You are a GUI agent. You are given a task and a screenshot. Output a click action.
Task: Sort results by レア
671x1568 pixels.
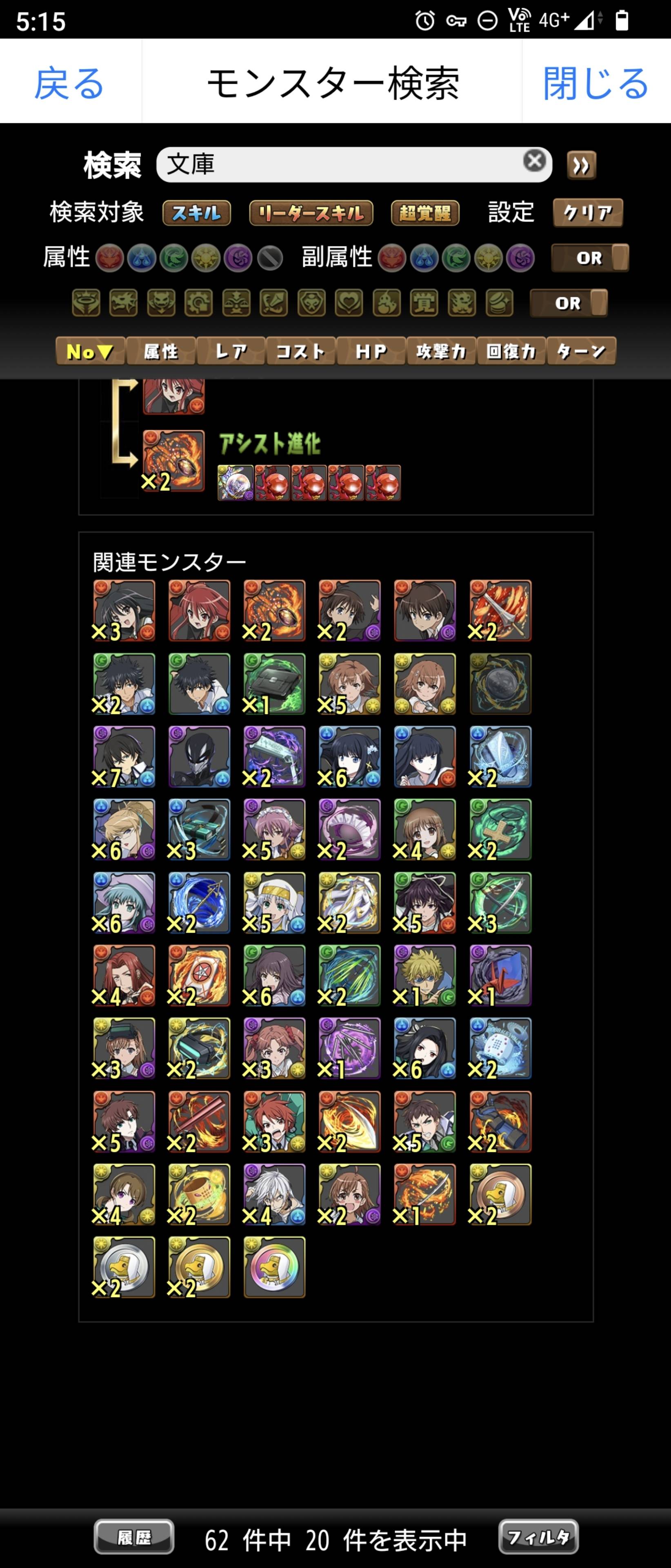pyautogui.click(x=231, y=351)
